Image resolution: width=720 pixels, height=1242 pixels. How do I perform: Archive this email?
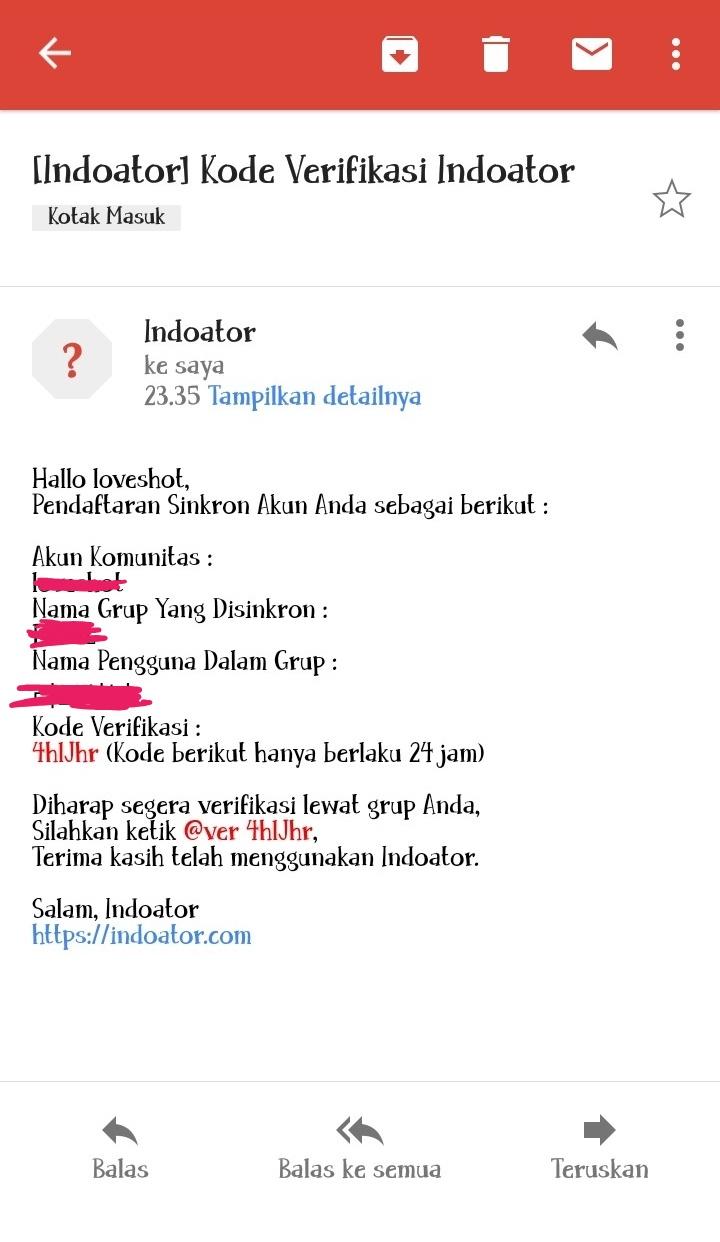400,54
